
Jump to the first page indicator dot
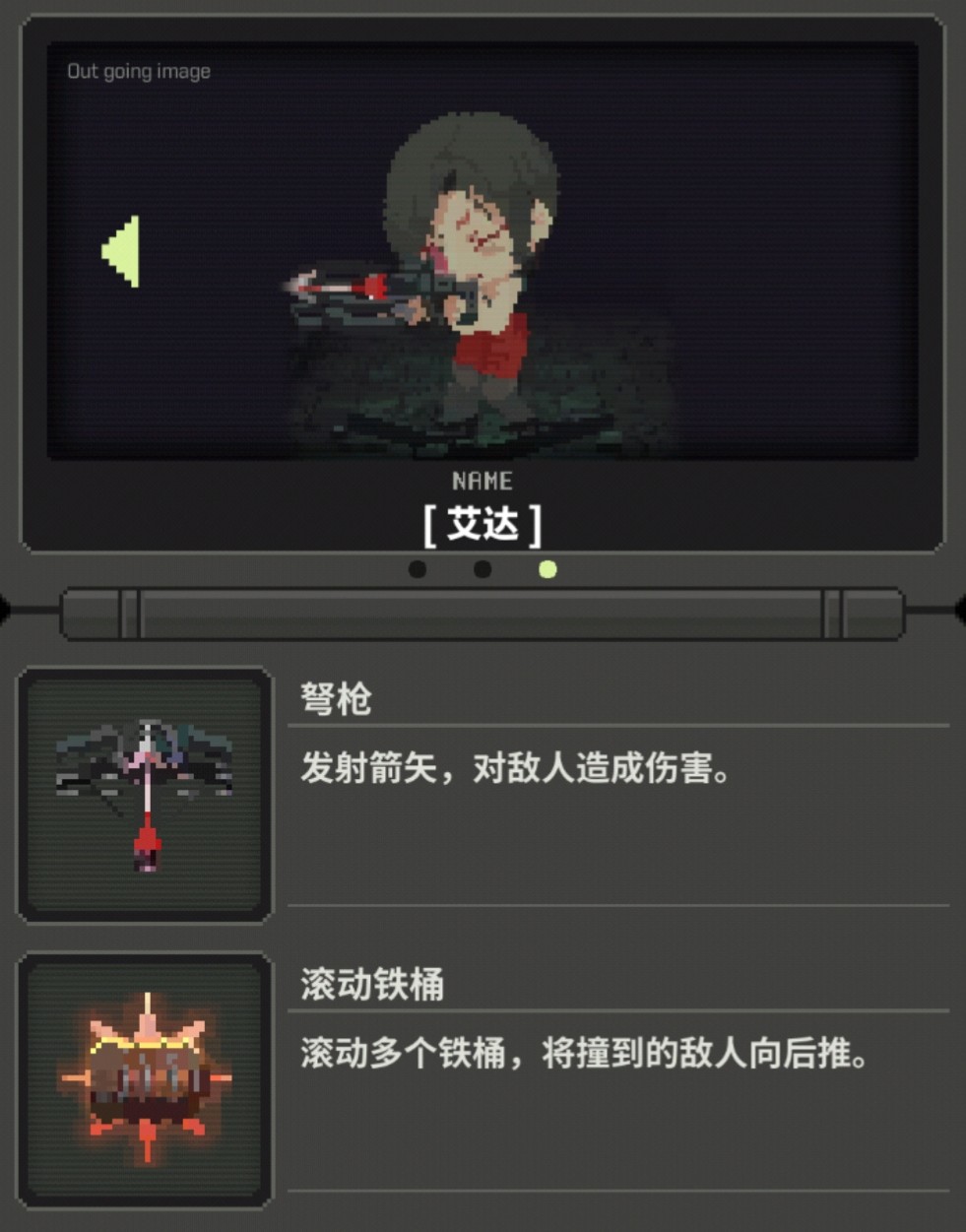click(x=418, y=569)
